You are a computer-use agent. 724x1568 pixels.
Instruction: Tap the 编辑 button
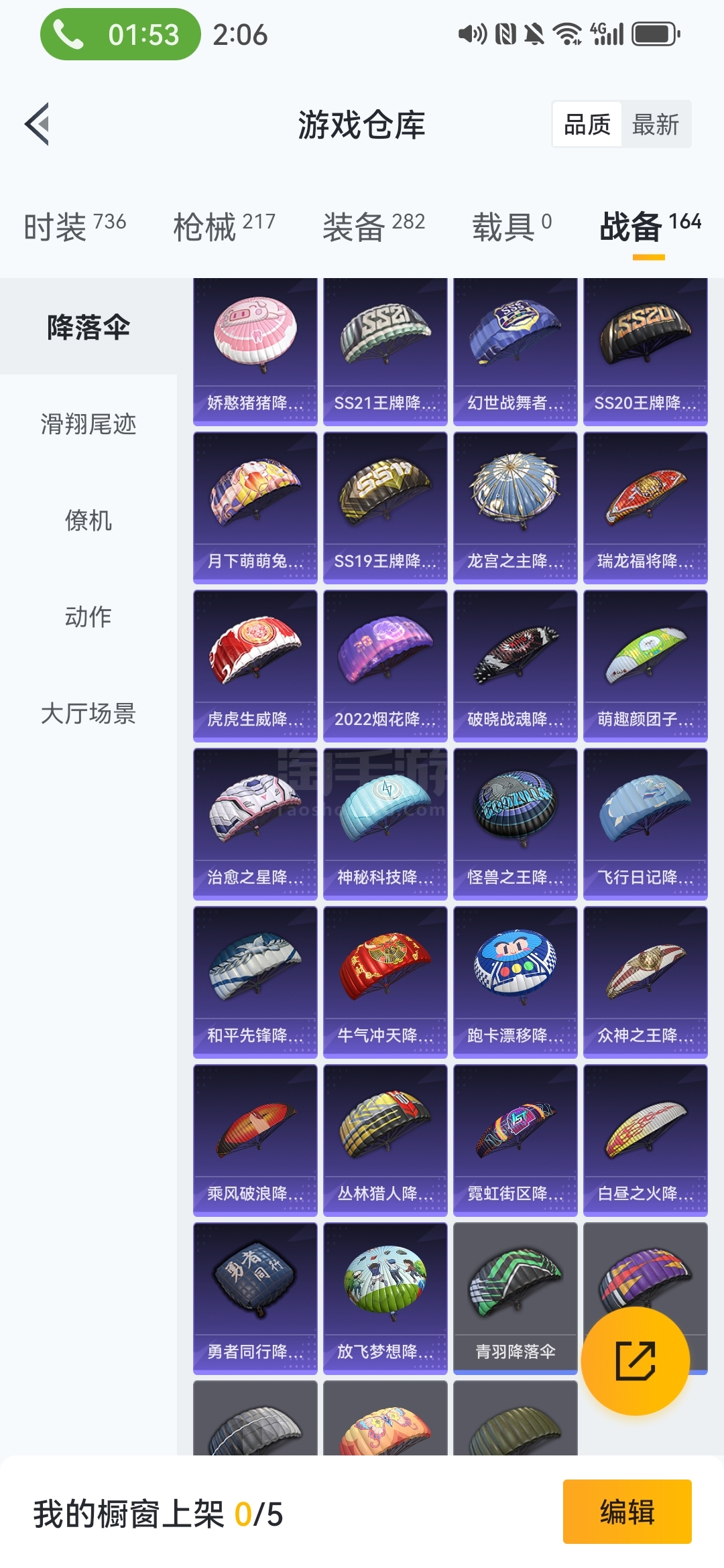tap(627, 1512)
